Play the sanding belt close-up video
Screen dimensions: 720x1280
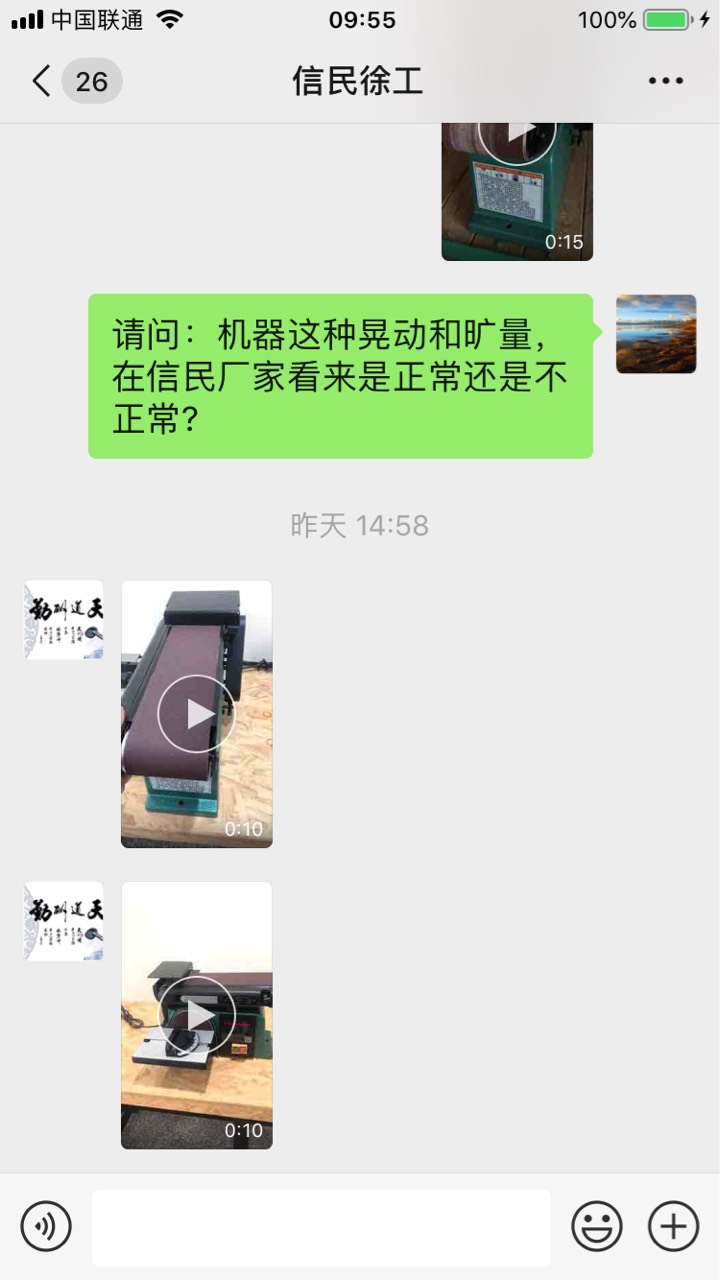196,713
